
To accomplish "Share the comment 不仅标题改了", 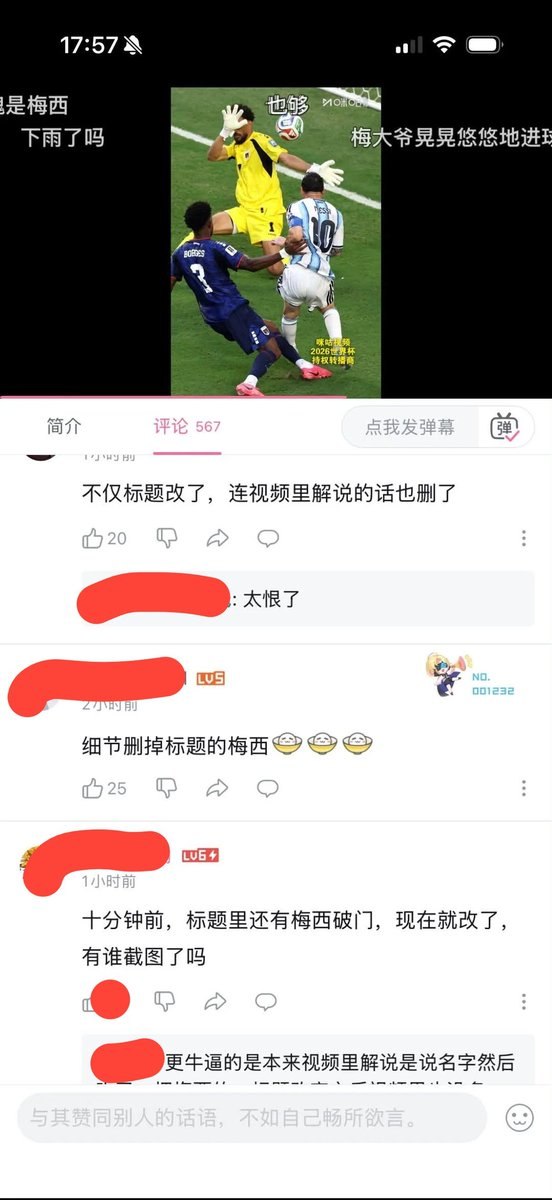I will (217, 539).
